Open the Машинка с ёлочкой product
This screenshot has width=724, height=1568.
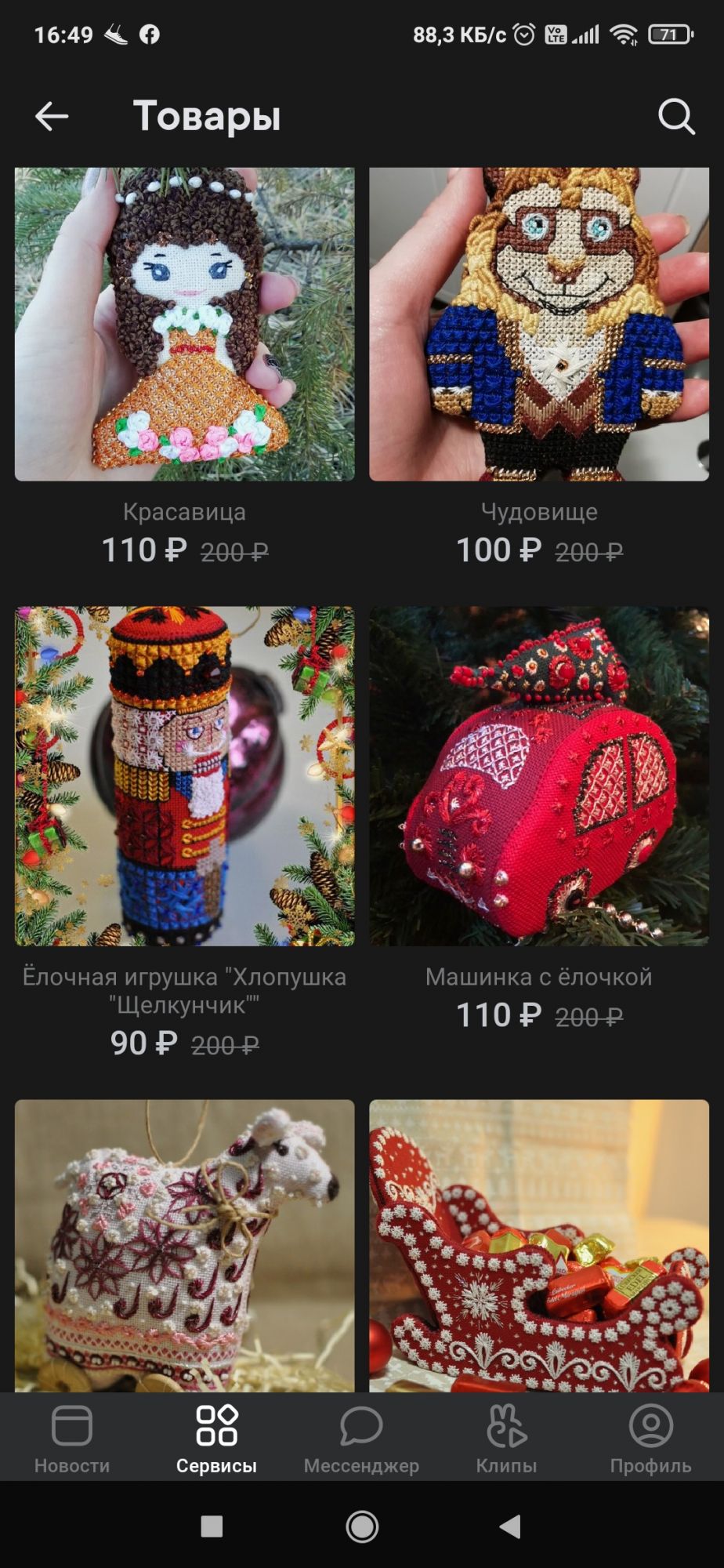tap(539, 776)
